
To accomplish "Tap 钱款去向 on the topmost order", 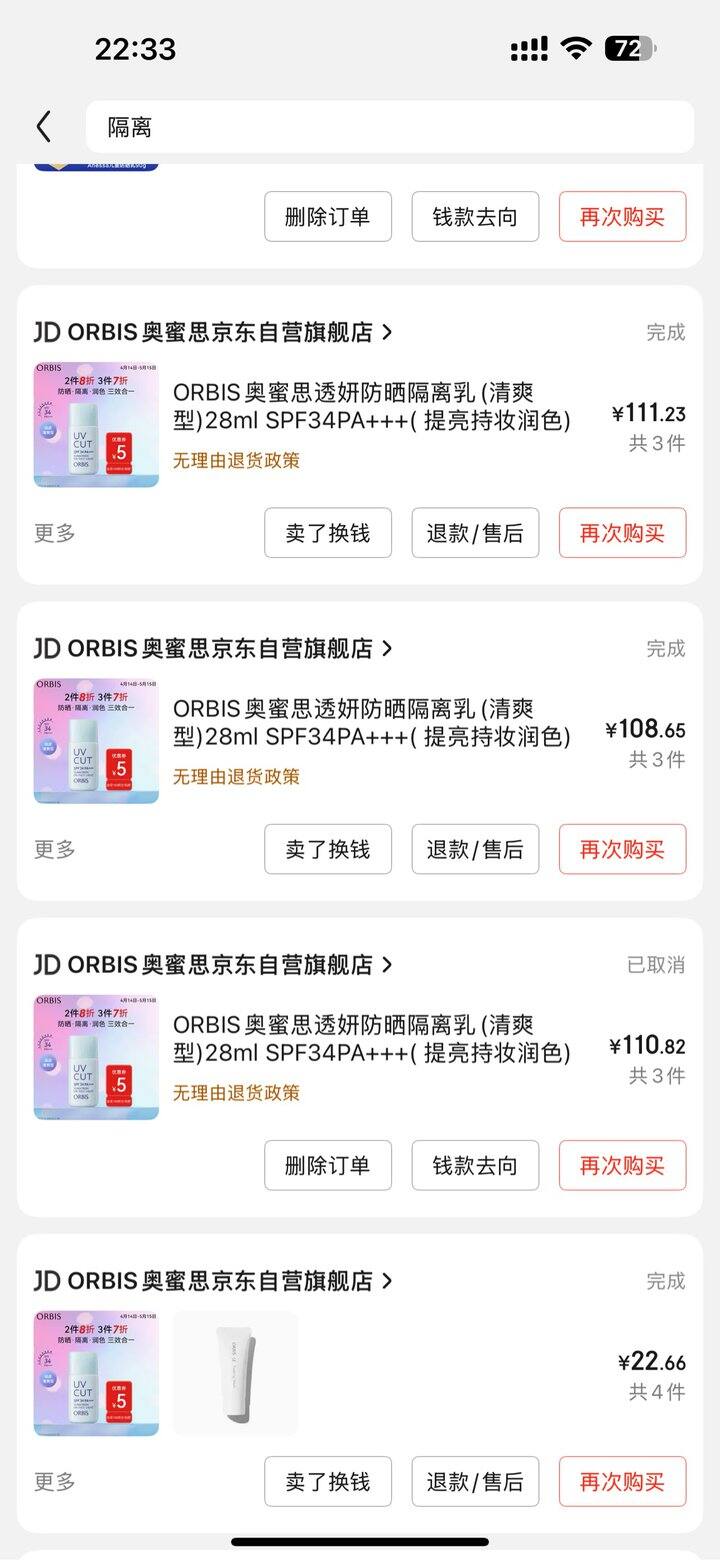I will (x=475, y=217).
